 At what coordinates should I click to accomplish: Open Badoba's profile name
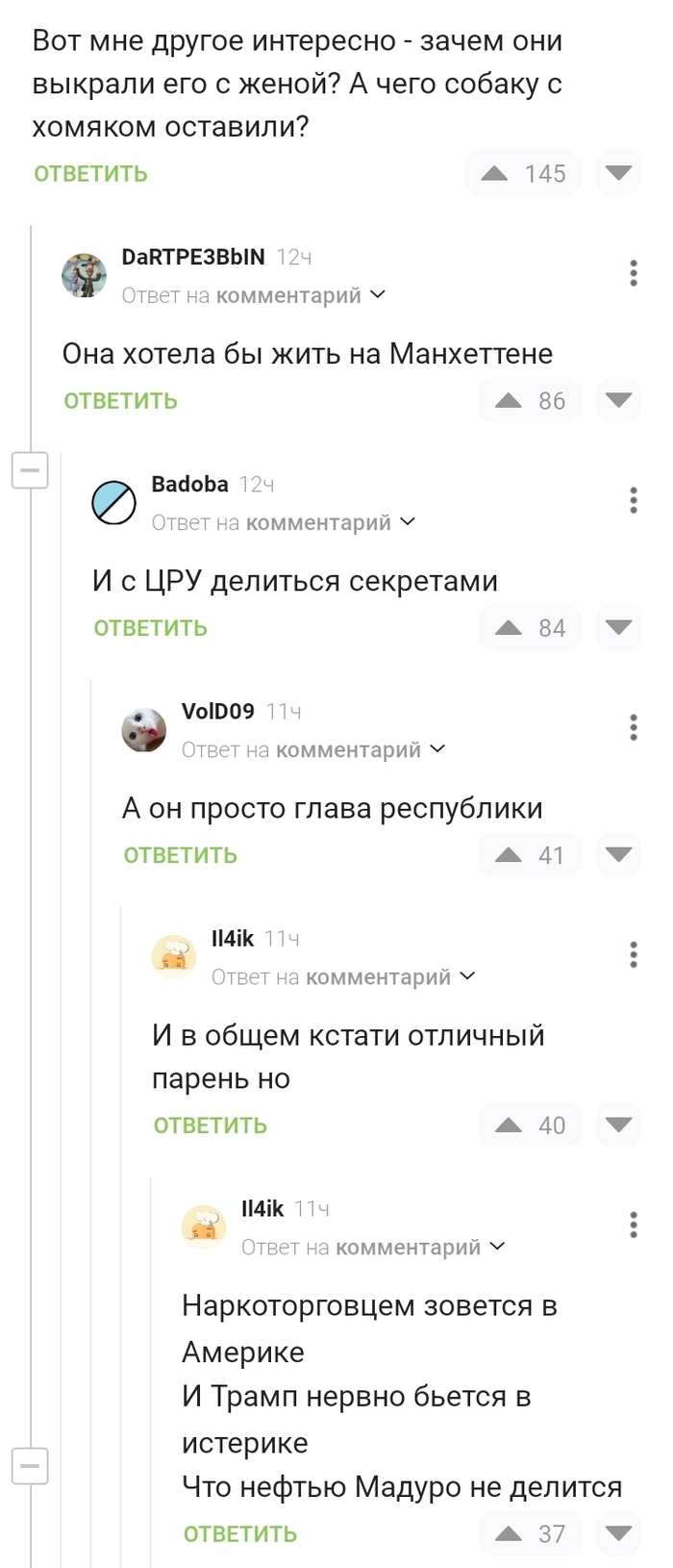pyautogui.click(x=189, y=484)
